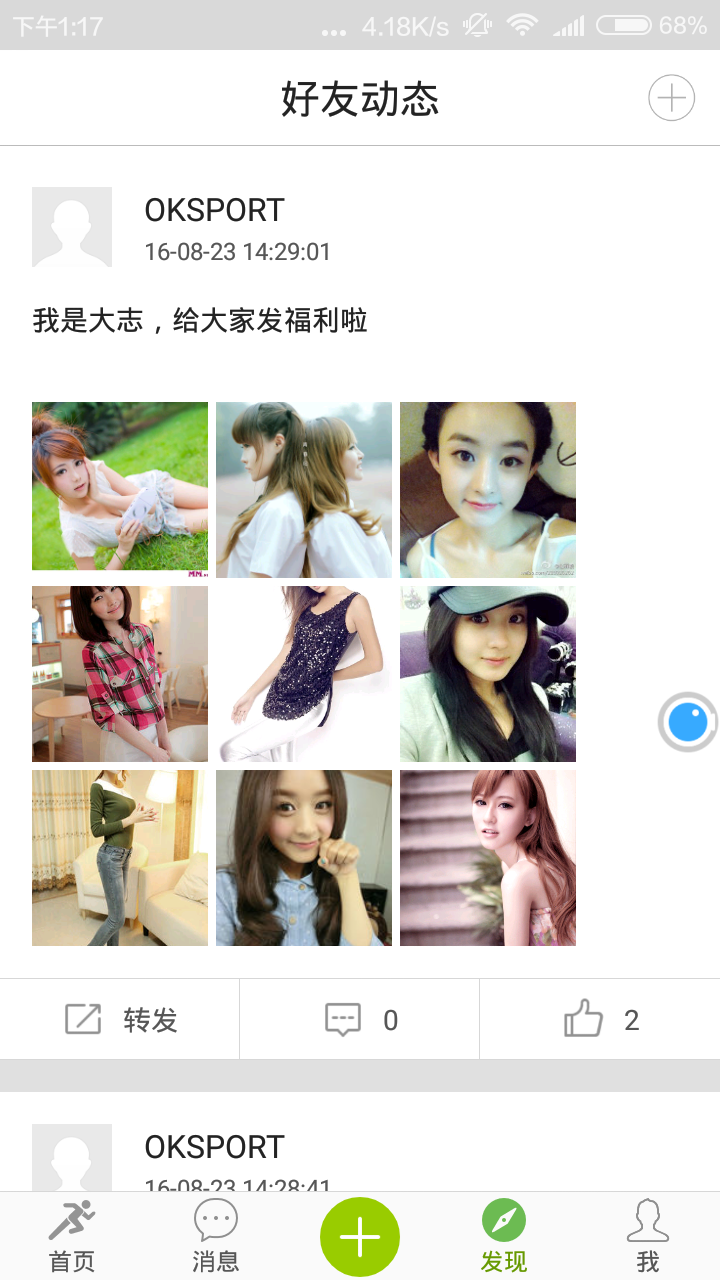View the sequin top photo

(x=304, y=674)
